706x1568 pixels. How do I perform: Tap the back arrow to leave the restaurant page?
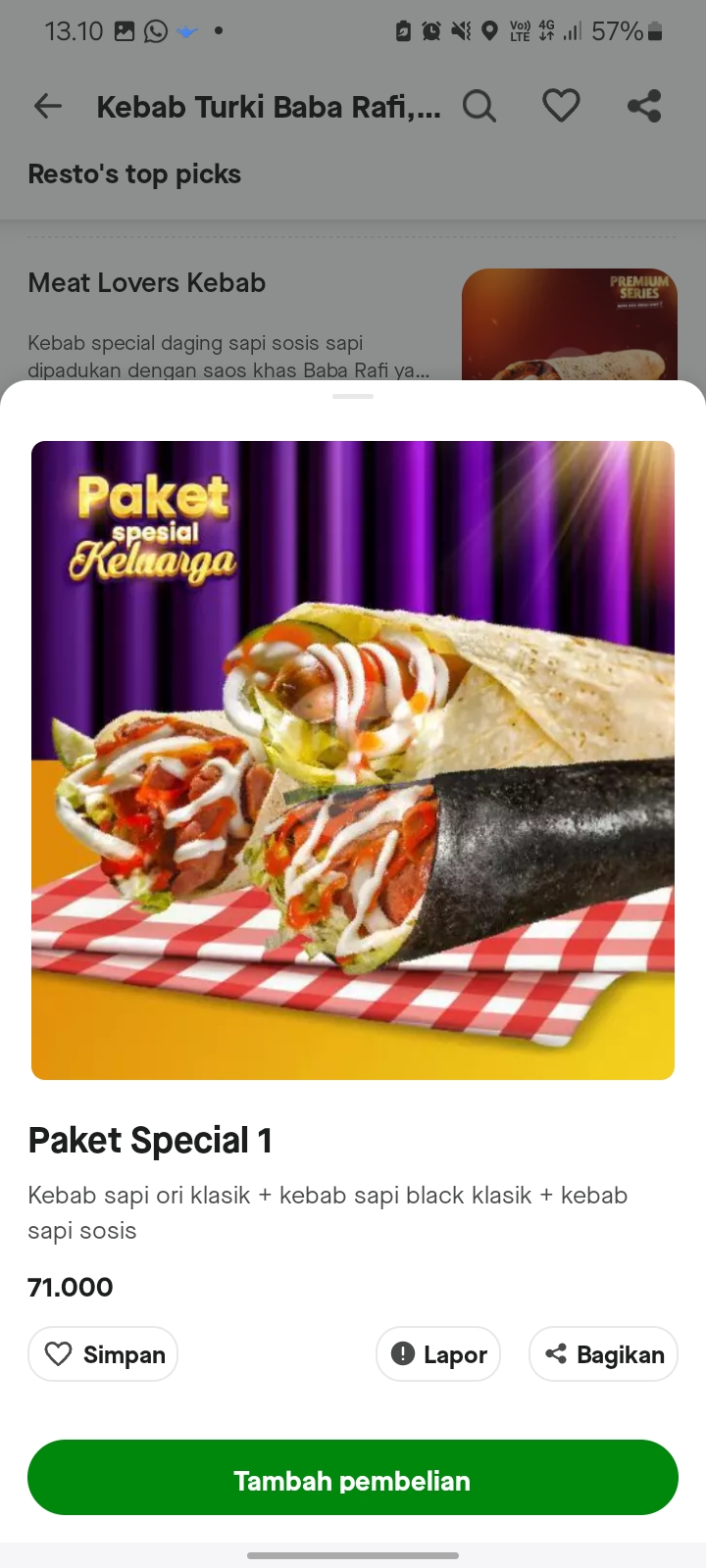pyautogui.click(x=47, y=106)
